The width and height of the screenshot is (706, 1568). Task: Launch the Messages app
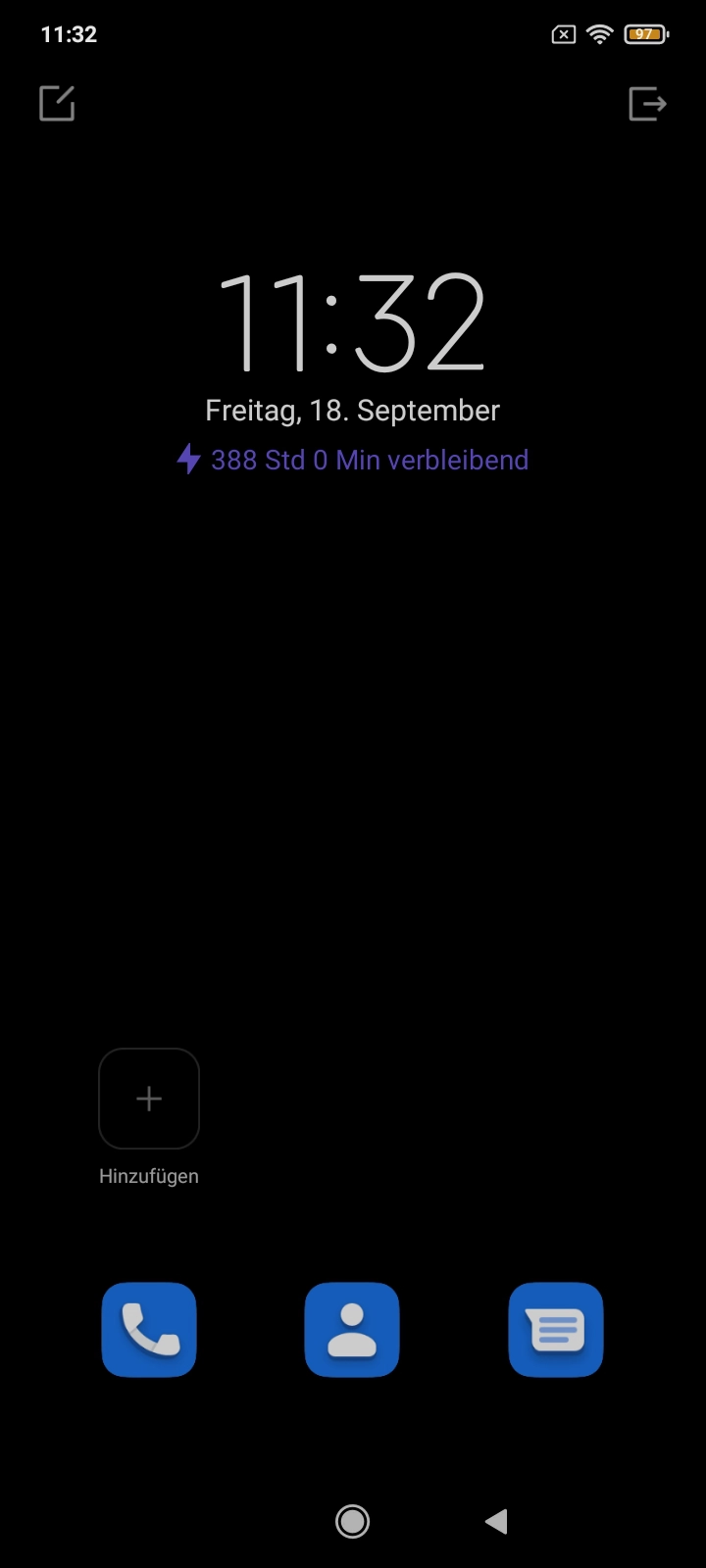tap(556, 1330)
